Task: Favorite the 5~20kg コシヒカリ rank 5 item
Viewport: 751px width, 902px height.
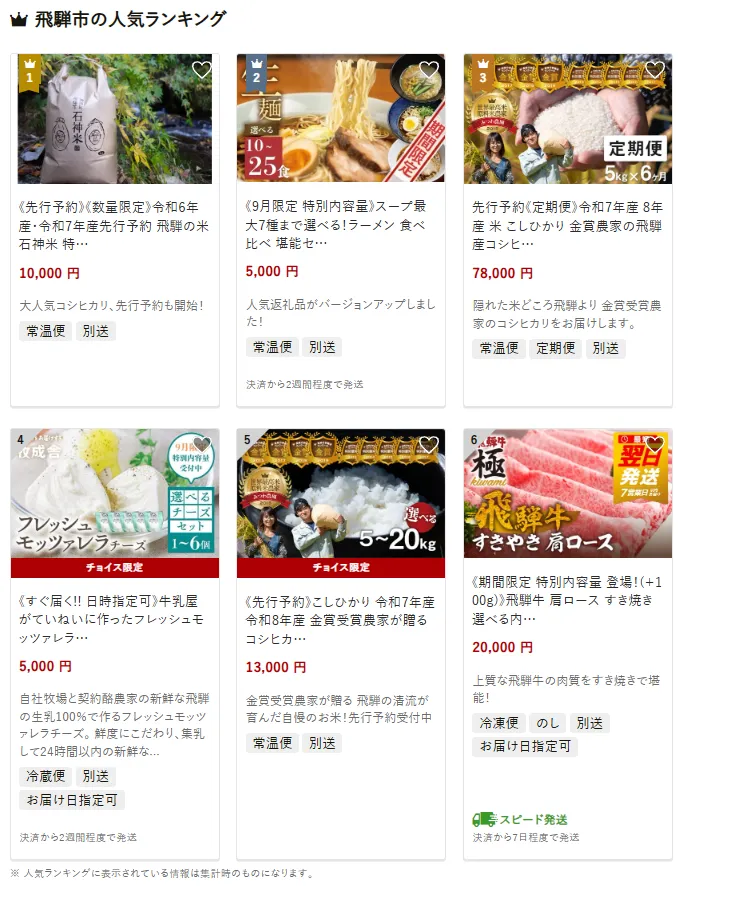Action: (x=429, y=445)
